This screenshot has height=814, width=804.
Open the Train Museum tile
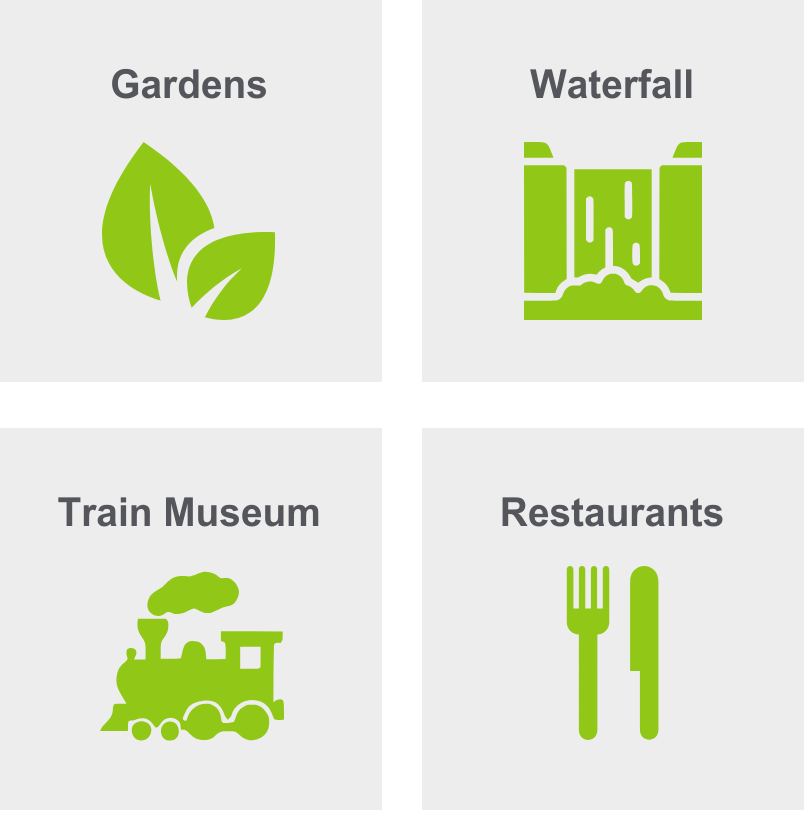tap(190, 618)
